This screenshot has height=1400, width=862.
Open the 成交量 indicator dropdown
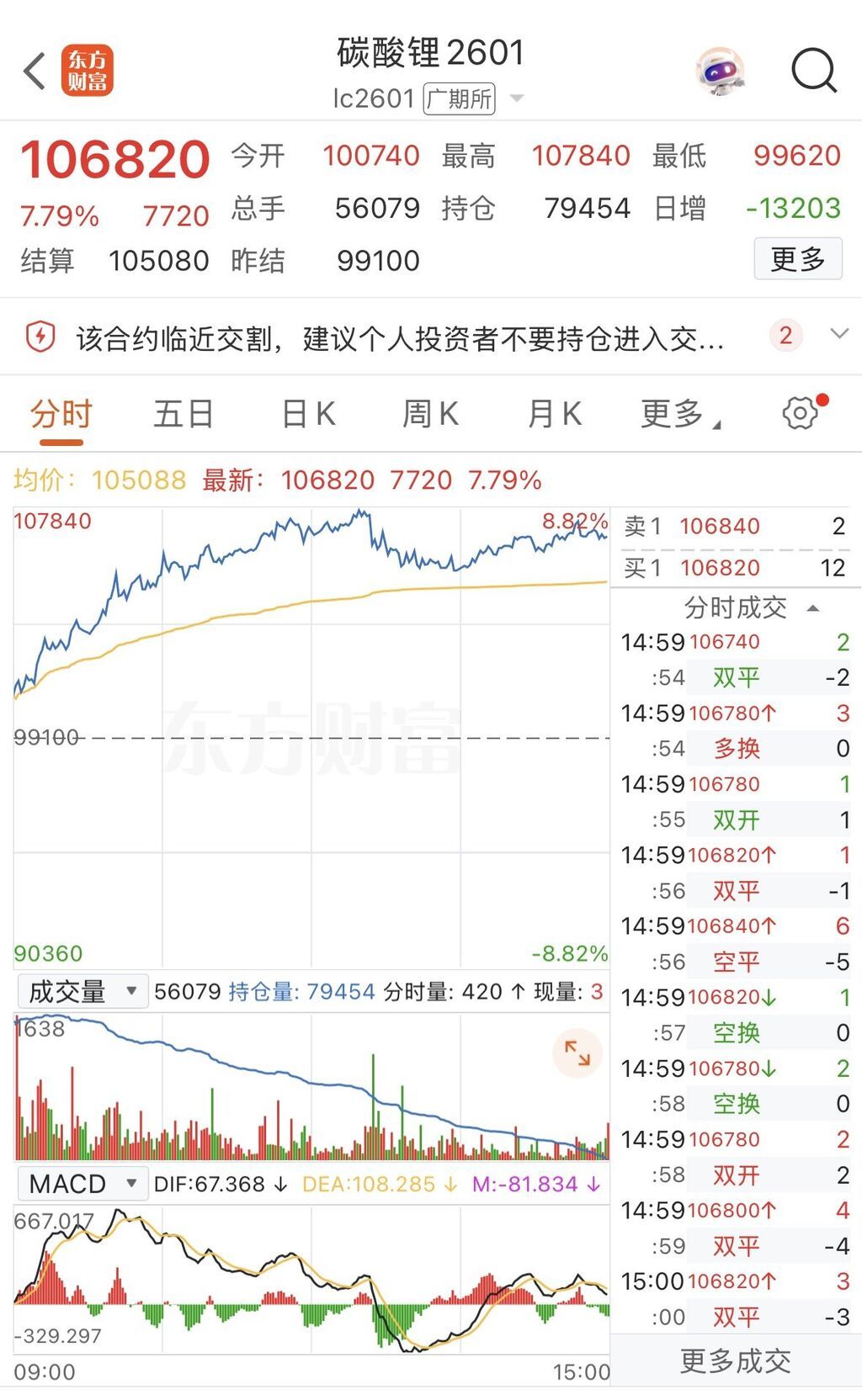click(82, 991)
